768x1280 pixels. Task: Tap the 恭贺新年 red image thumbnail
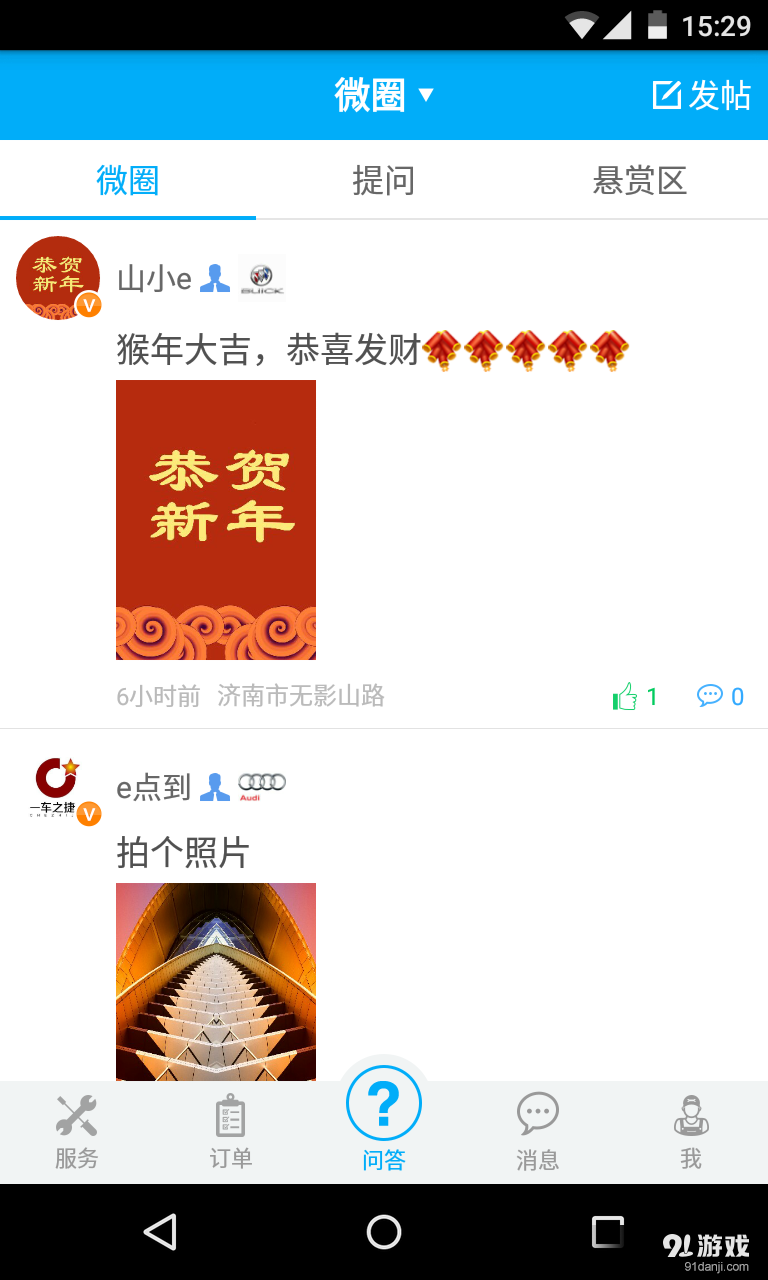tap(216, 519)
